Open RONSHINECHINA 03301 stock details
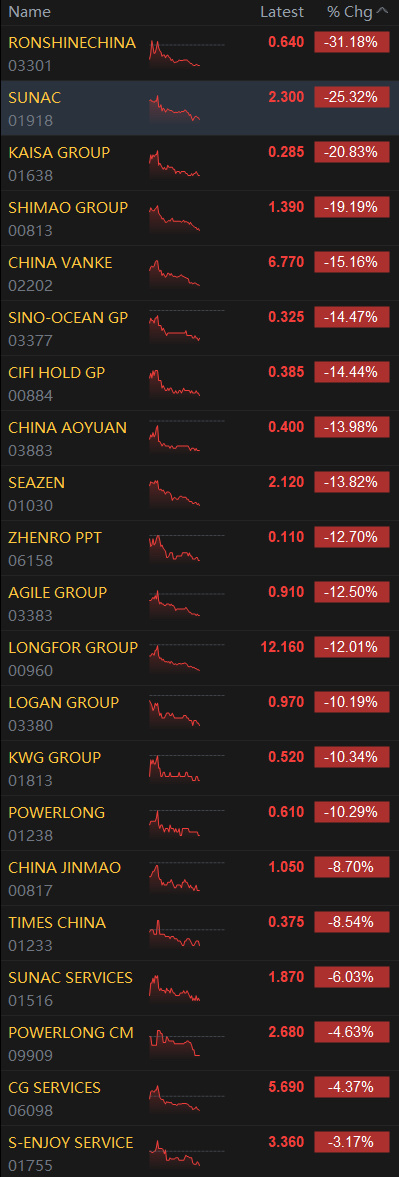Screen dimensions: 399x1177 pos(200,53)
